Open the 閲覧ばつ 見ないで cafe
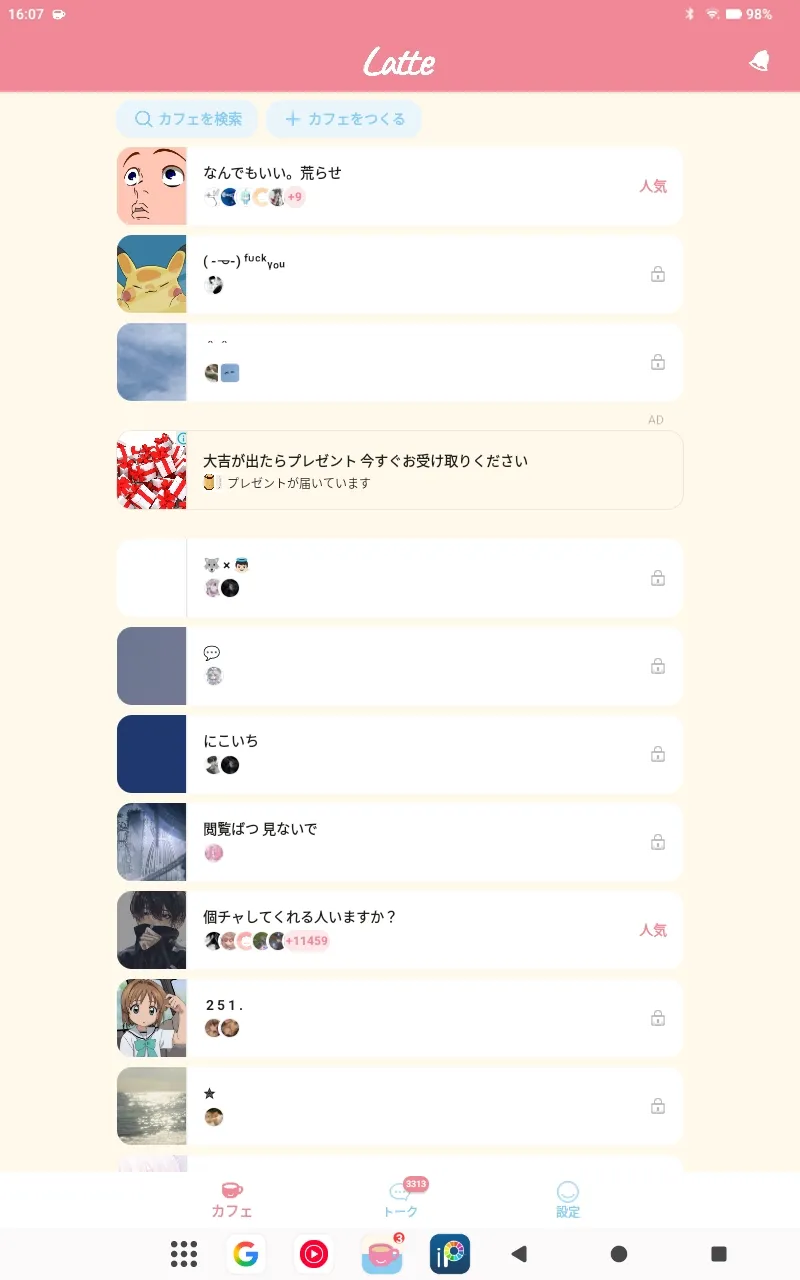This screenshot has width=800, height=1280. pos(400,842)
